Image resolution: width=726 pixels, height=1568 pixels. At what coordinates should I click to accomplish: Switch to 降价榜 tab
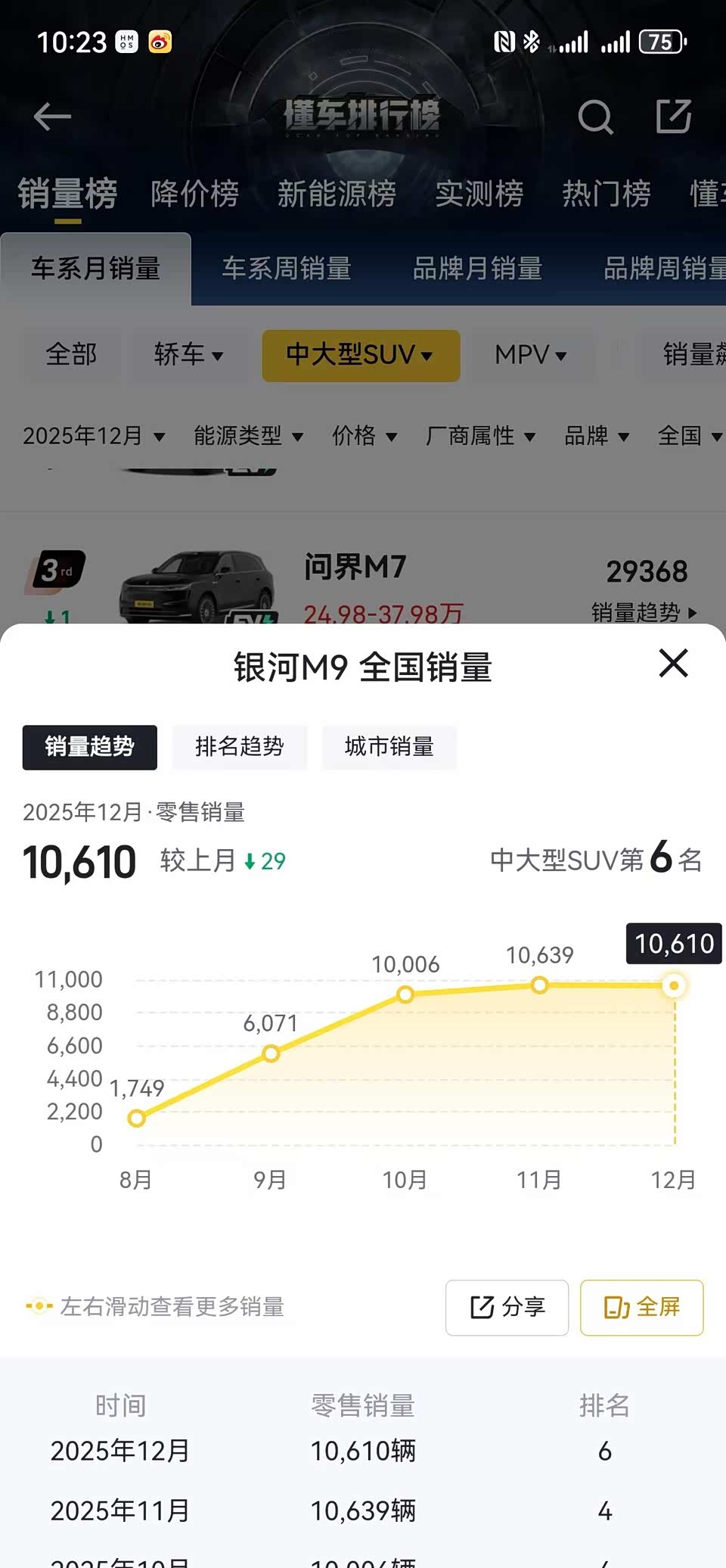click(x=194, y=194)
